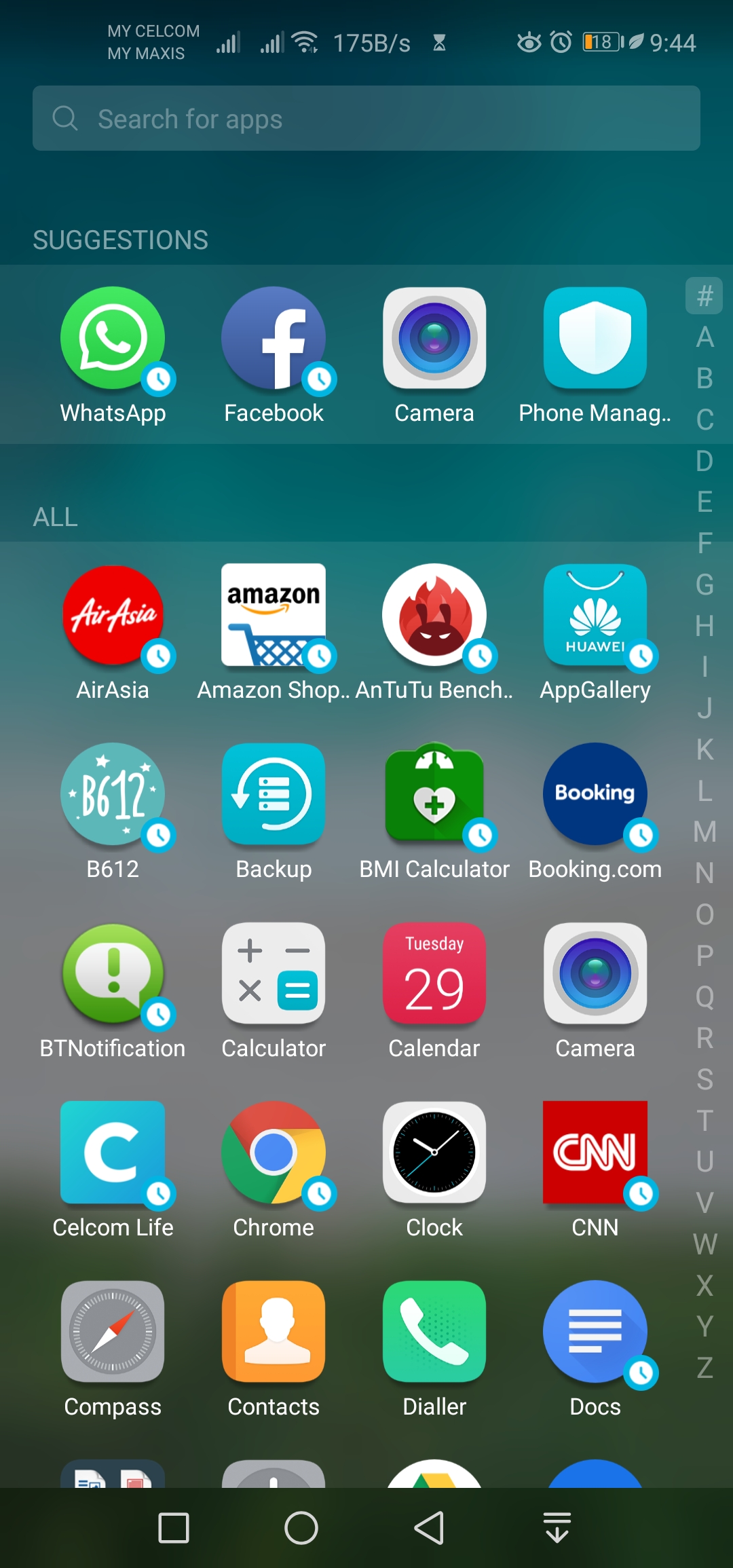The image size is (733, 1568).
Task: Open the Backup app
Action: [273, 796]
